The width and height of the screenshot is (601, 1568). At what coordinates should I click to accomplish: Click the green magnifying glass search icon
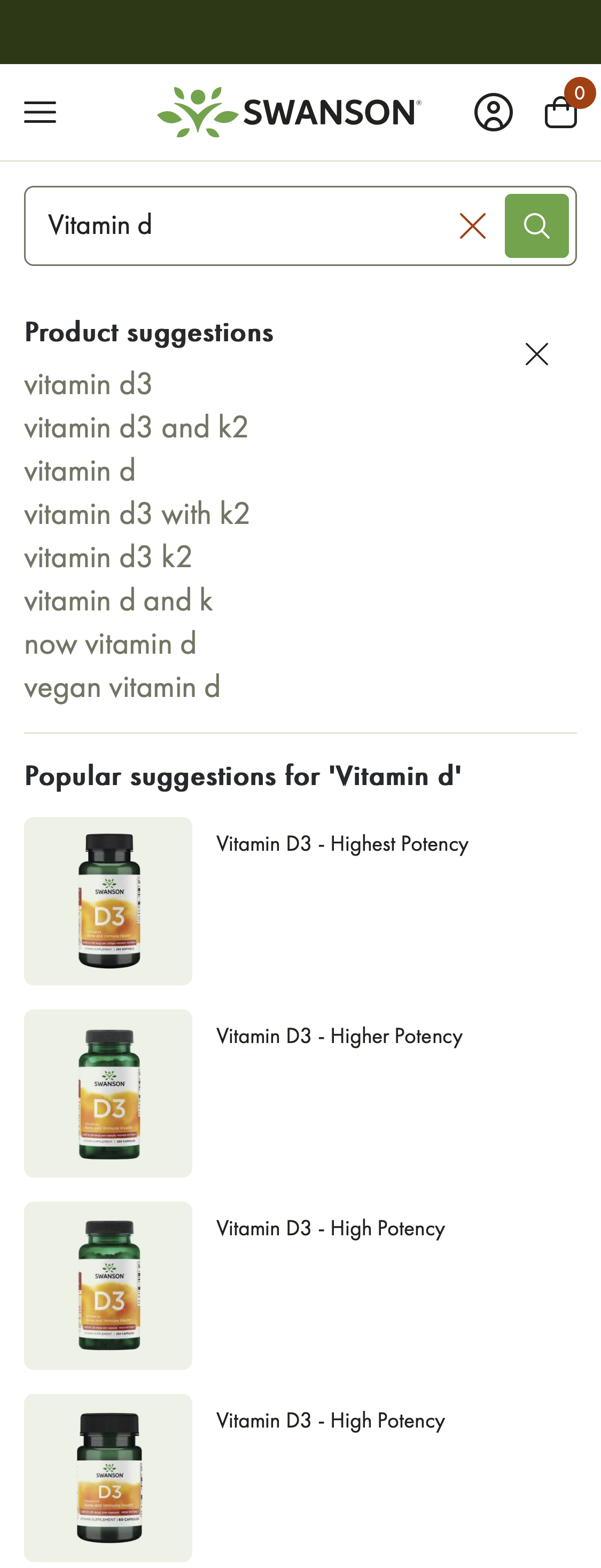(536, 225)
